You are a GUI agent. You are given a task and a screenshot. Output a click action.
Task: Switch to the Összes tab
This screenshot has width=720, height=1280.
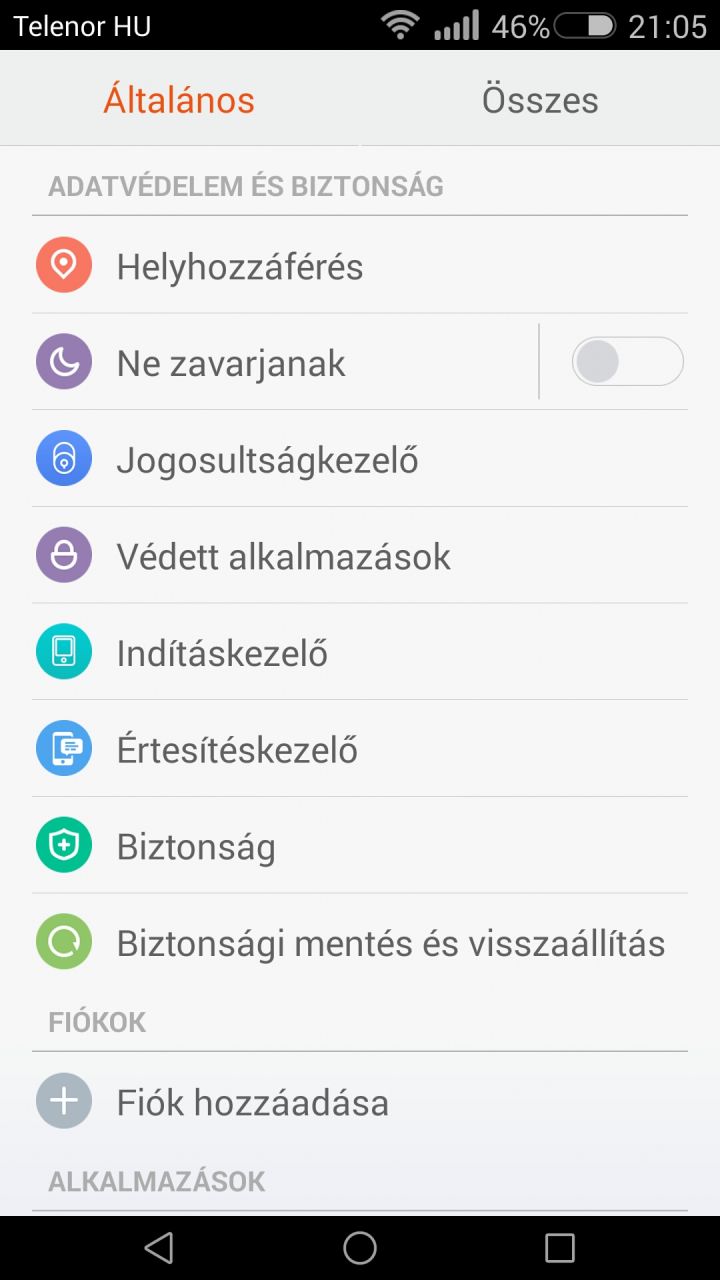(540, 100)
